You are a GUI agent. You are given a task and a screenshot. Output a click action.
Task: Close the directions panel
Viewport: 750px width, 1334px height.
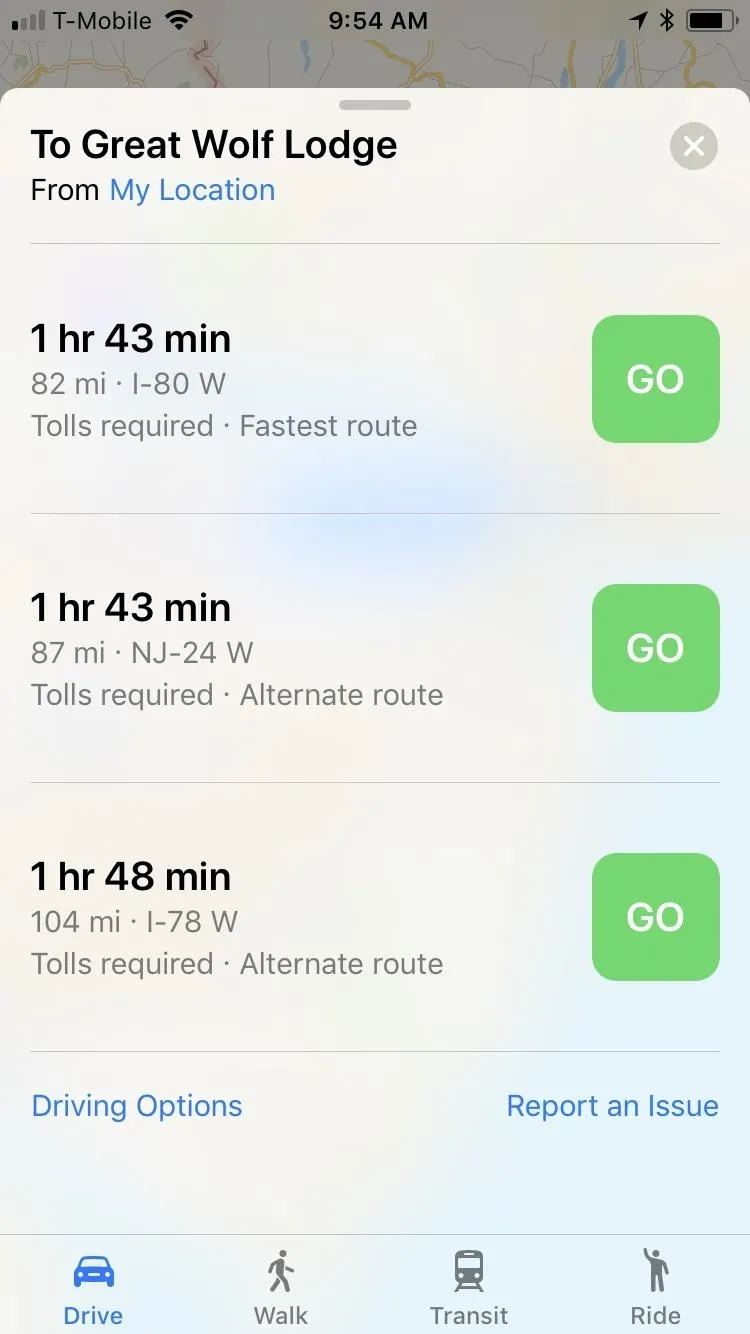(694, 147)
